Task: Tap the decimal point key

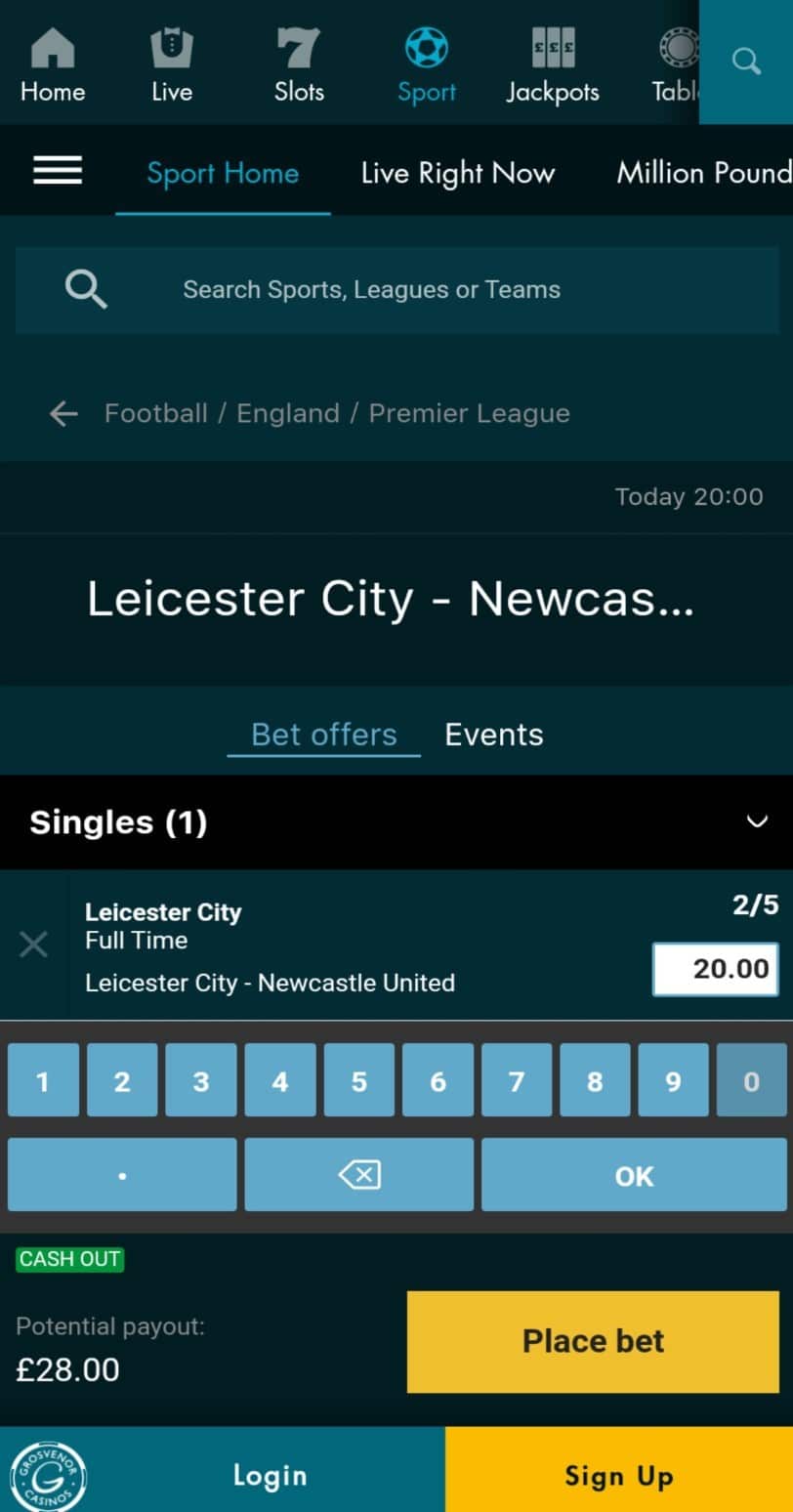Action: point(122,1175)
